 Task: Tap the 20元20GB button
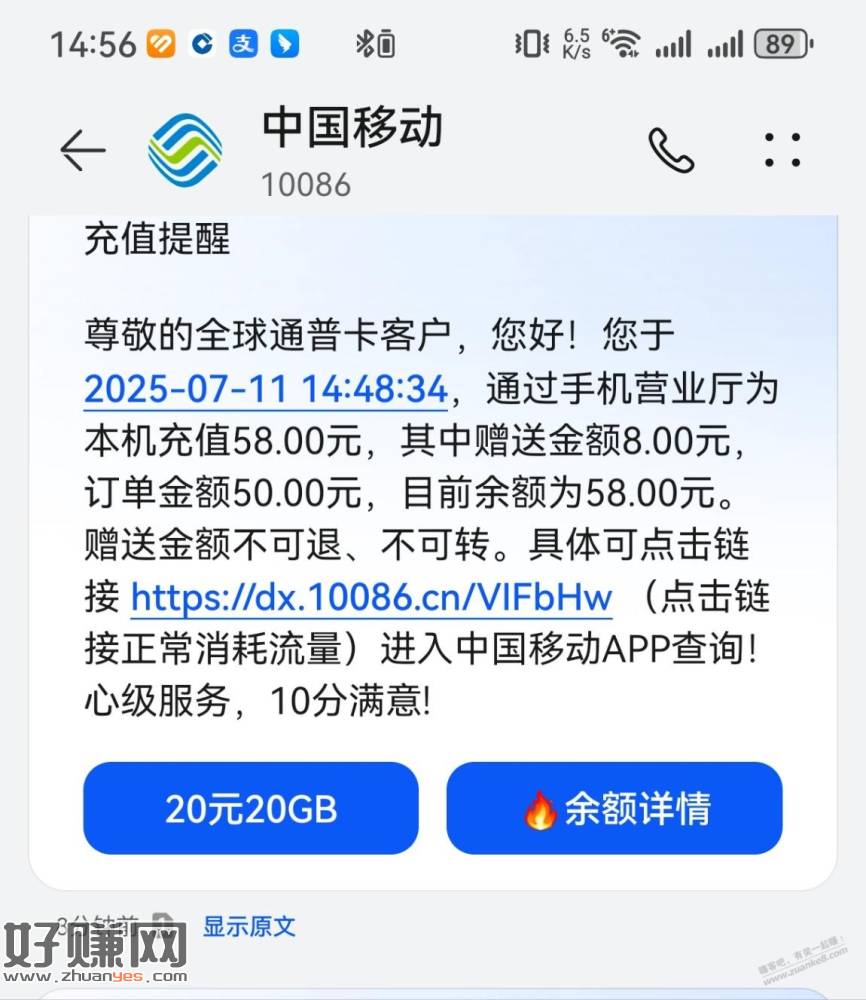coord(250,808)
